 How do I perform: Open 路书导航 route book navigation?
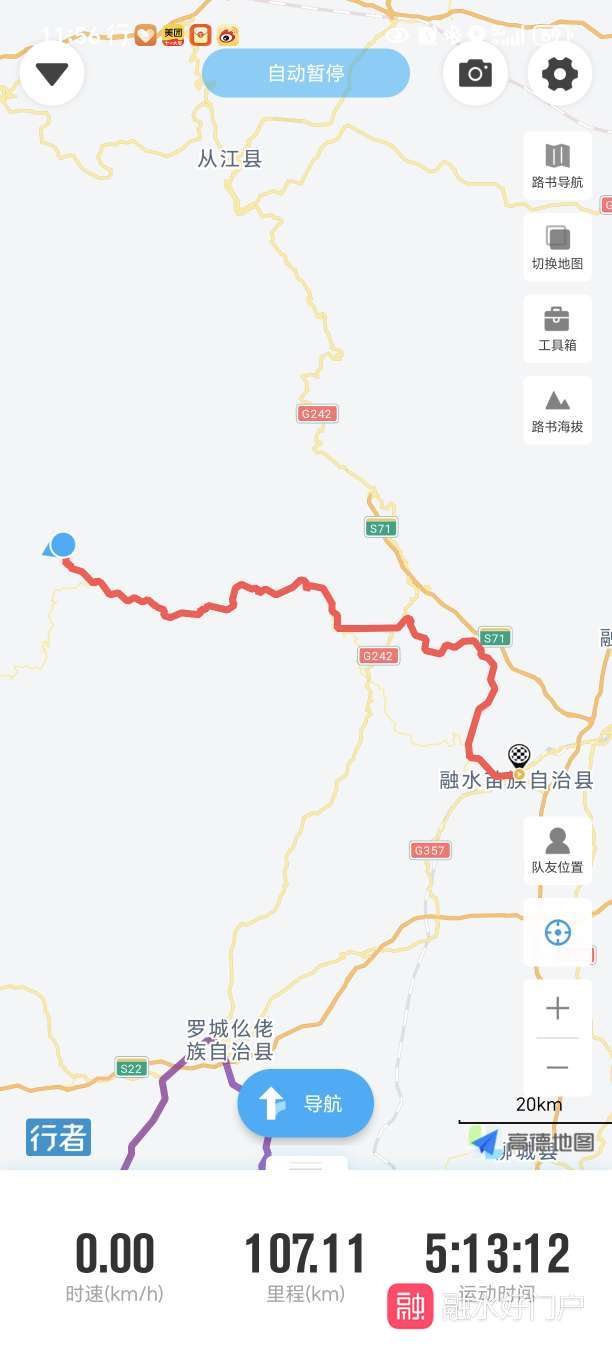(x=557, y=166)
